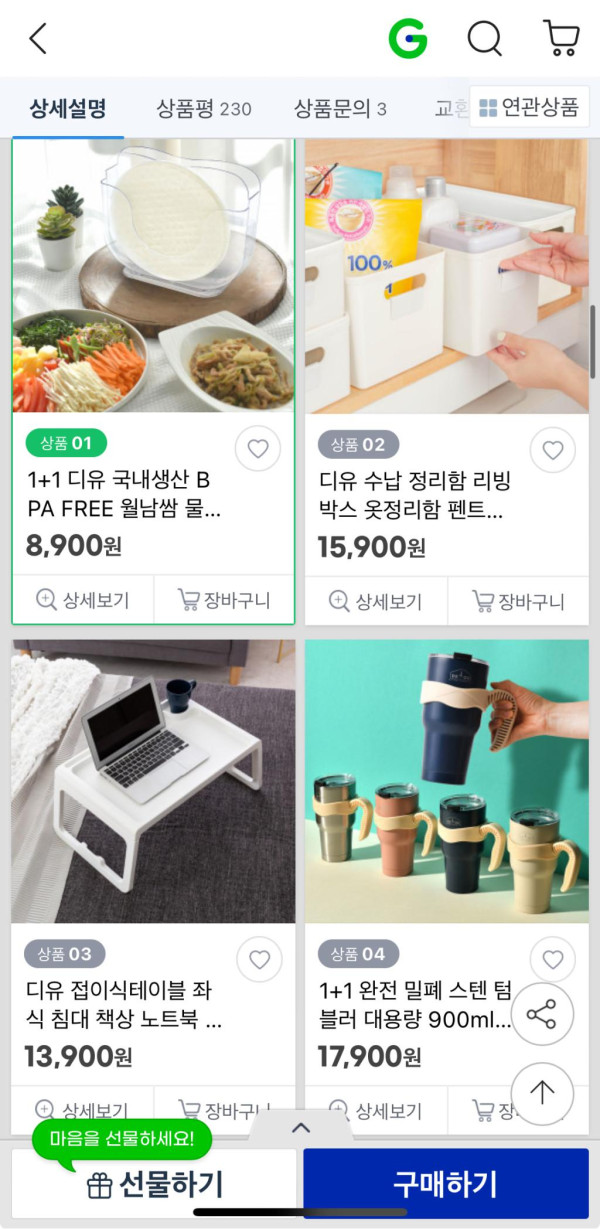Viewport: 600px width, 1229px height.
Task: Open search with the magnifier icon
Action: [x=485, y=40]
